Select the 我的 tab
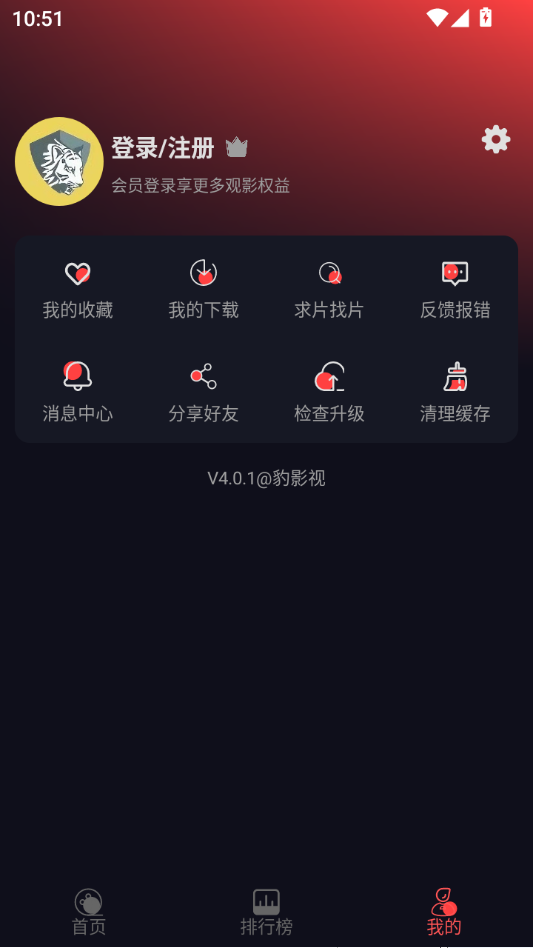The width and height of the screenshot is (533, 948). tap(444, 912)
